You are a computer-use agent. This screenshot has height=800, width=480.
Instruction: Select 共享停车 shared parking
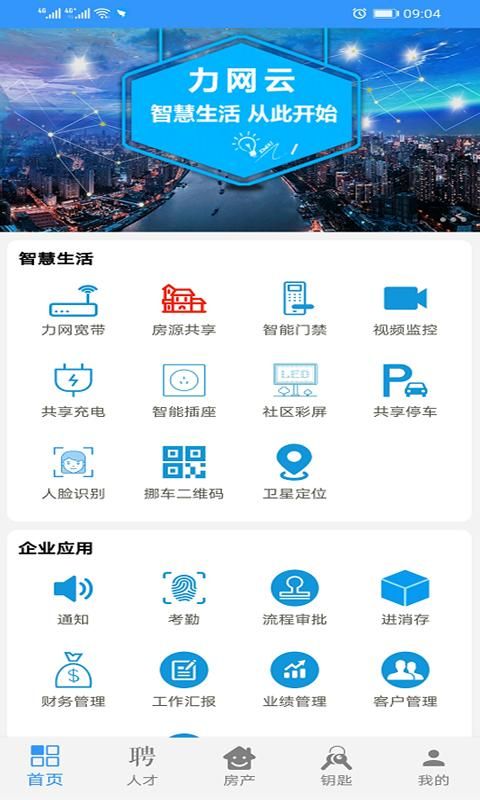(x=405, y=391)
